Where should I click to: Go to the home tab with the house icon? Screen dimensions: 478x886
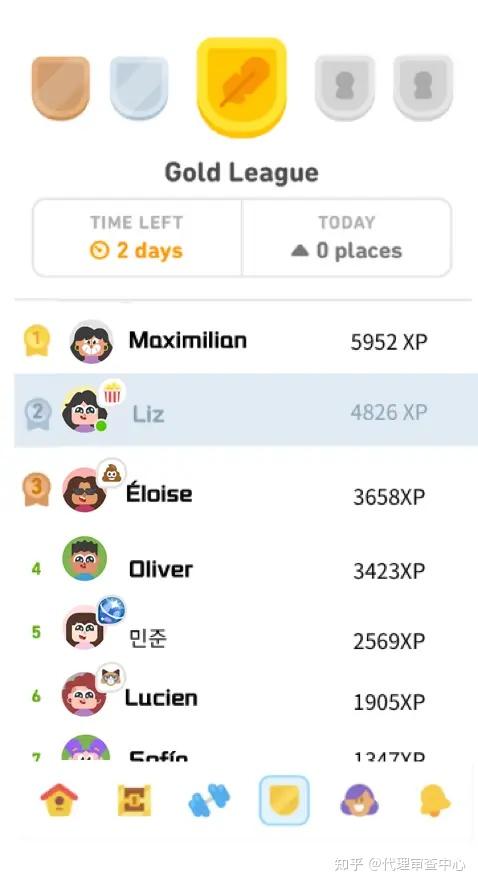click(x=59, y=800)
